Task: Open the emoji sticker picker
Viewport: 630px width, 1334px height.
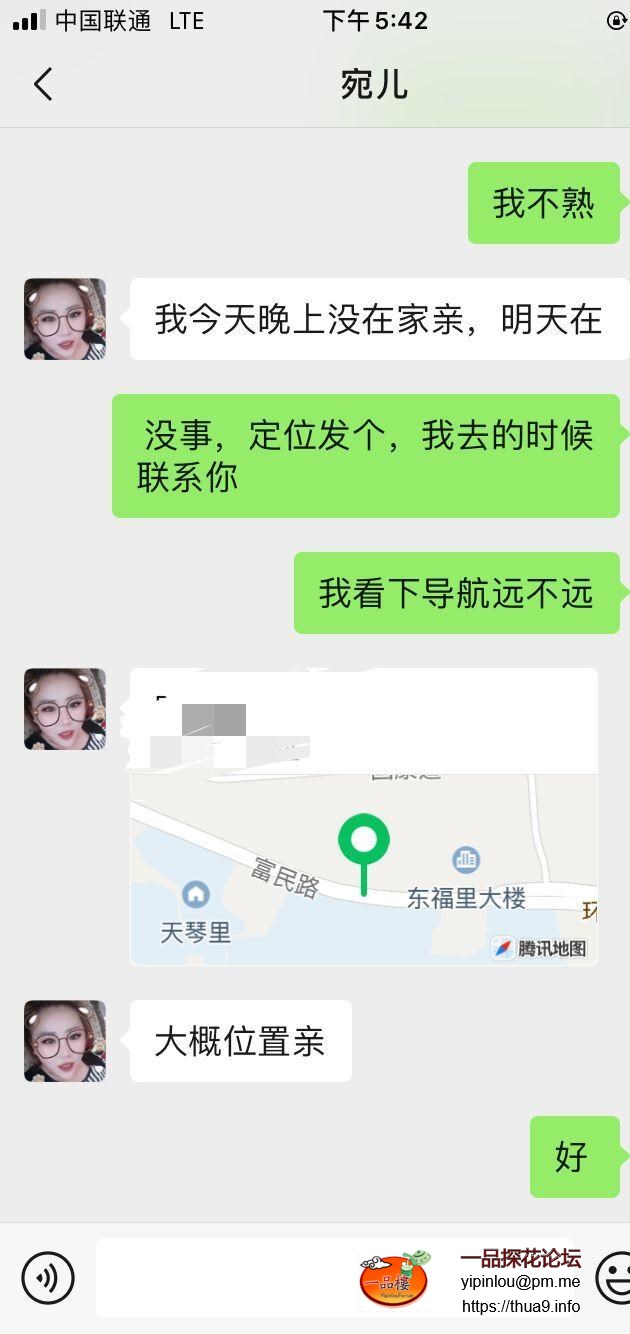Action: click(x=614, y=1277)
